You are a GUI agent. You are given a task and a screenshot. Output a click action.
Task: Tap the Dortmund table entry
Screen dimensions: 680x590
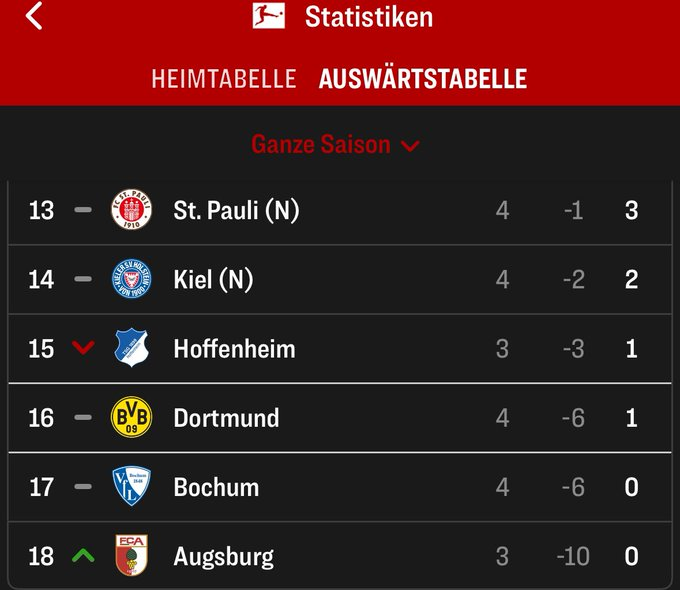[226, 418]
